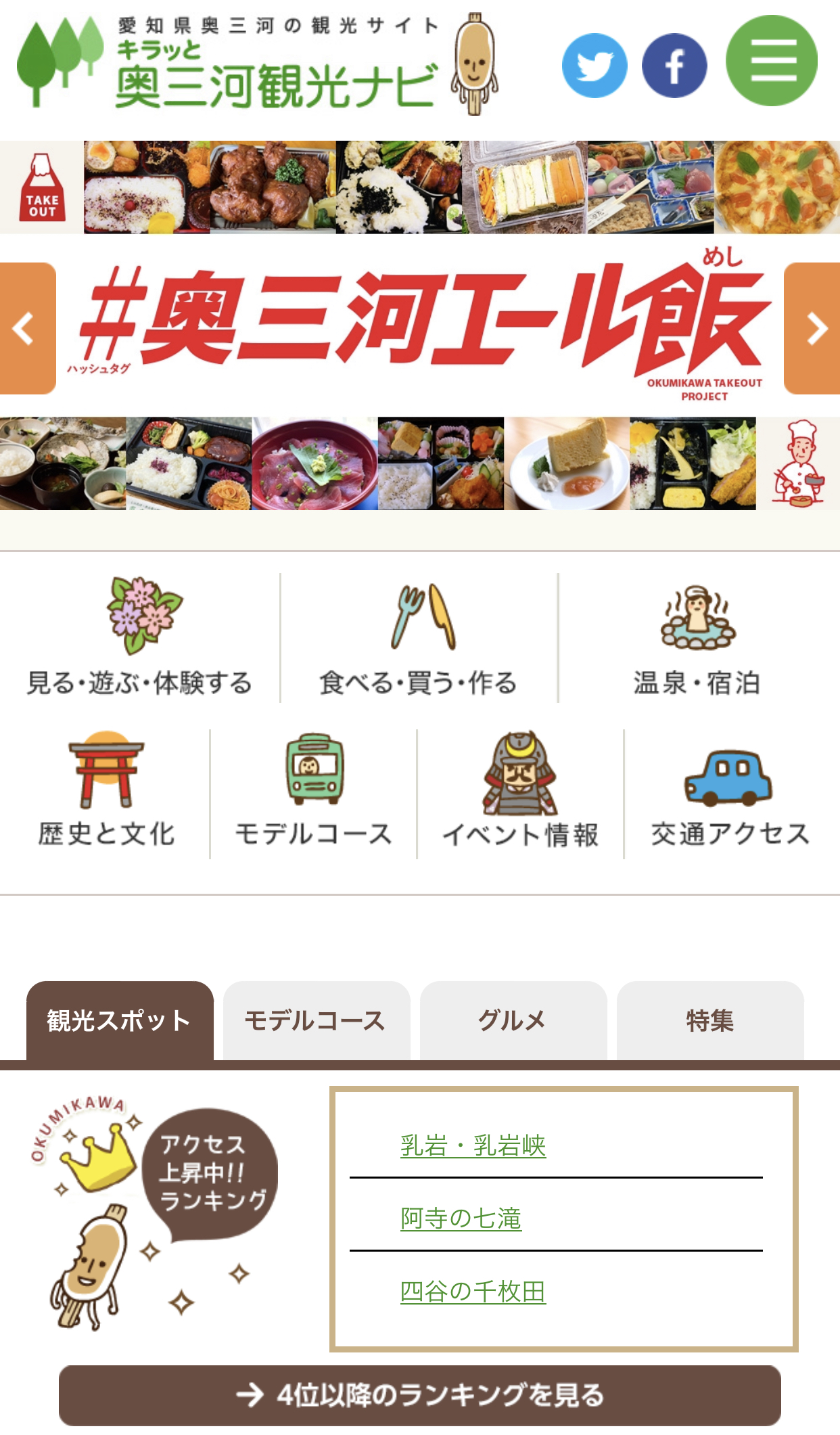Show the previous banner slide
This screenshot has width=840, height=1435.
(27, 329)
